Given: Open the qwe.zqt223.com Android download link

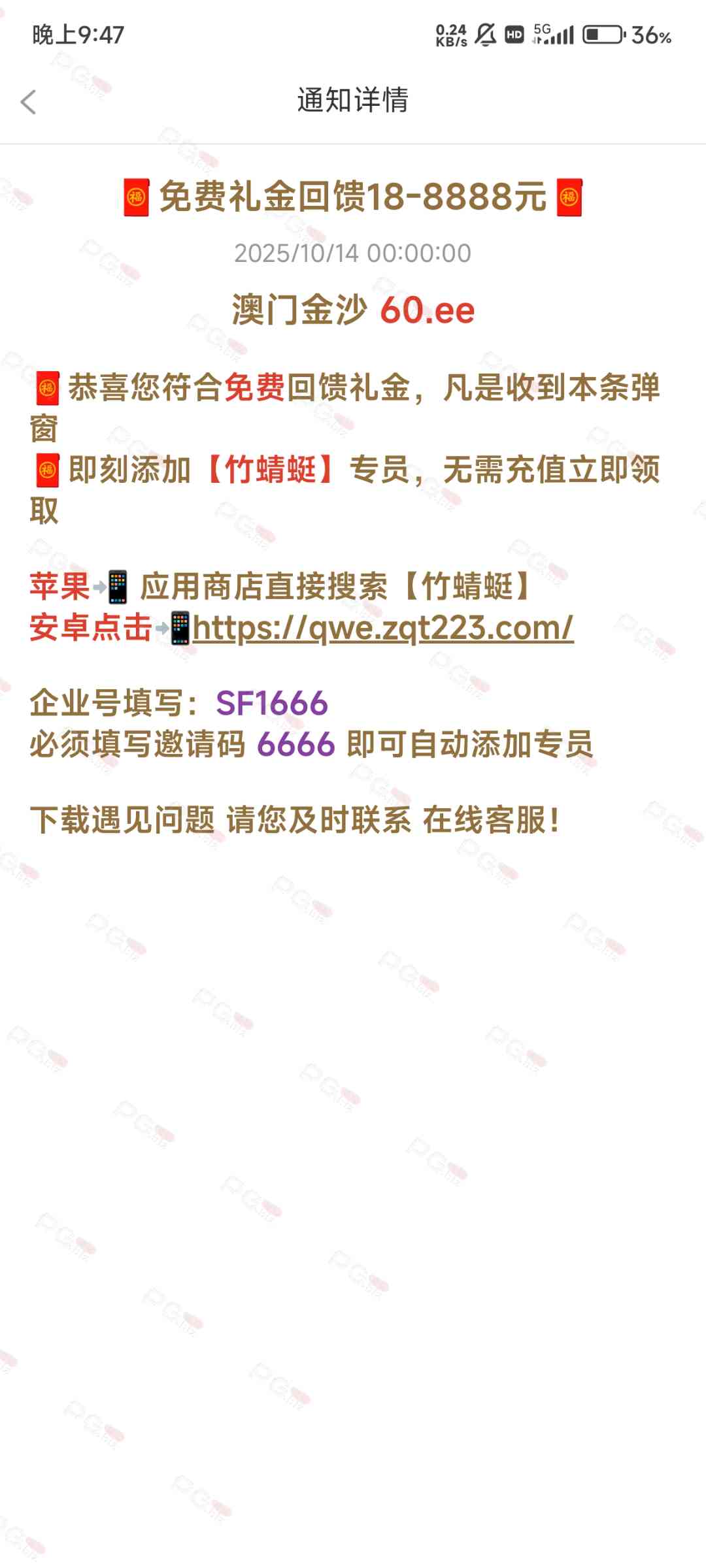Looking at the screenshot, I should coord(382,629).
